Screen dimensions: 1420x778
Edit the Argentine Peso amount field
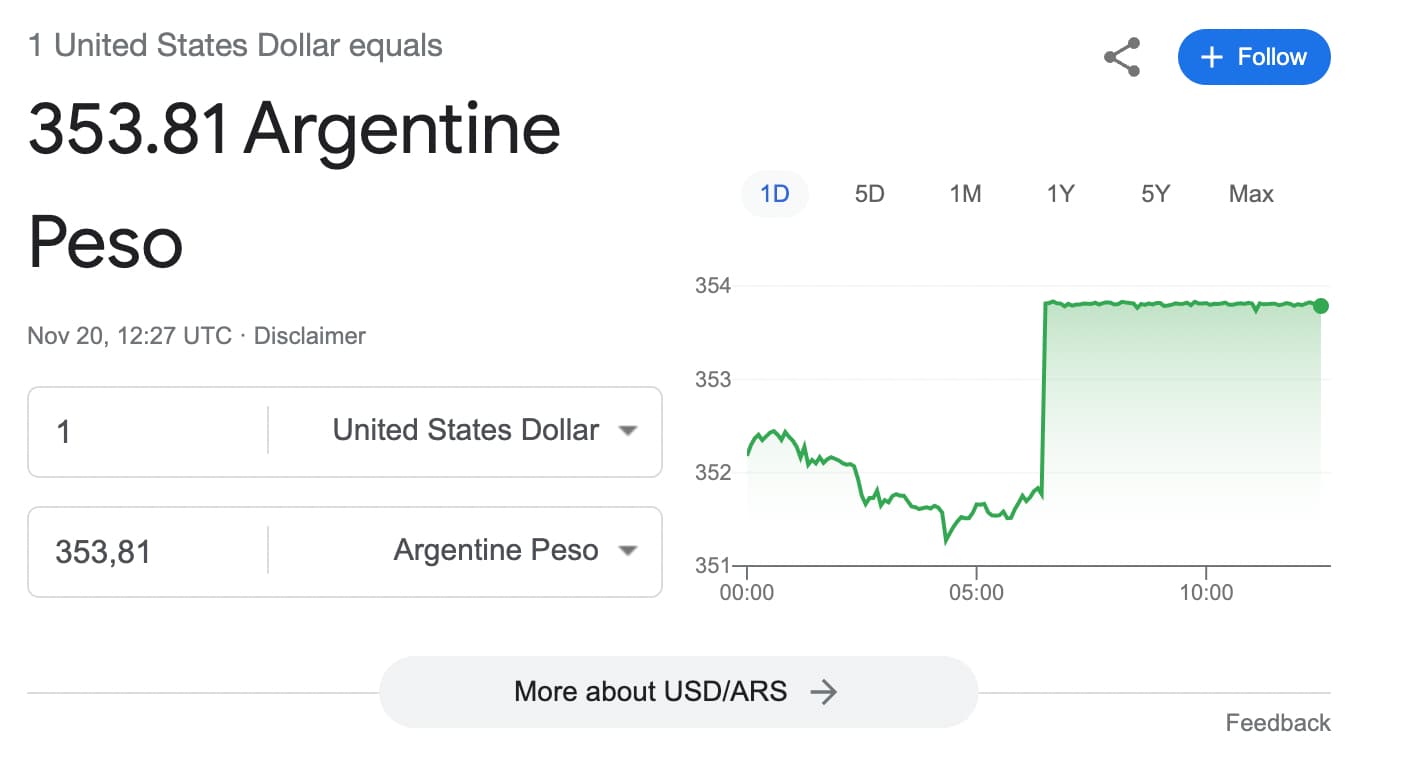pos(150,552)
